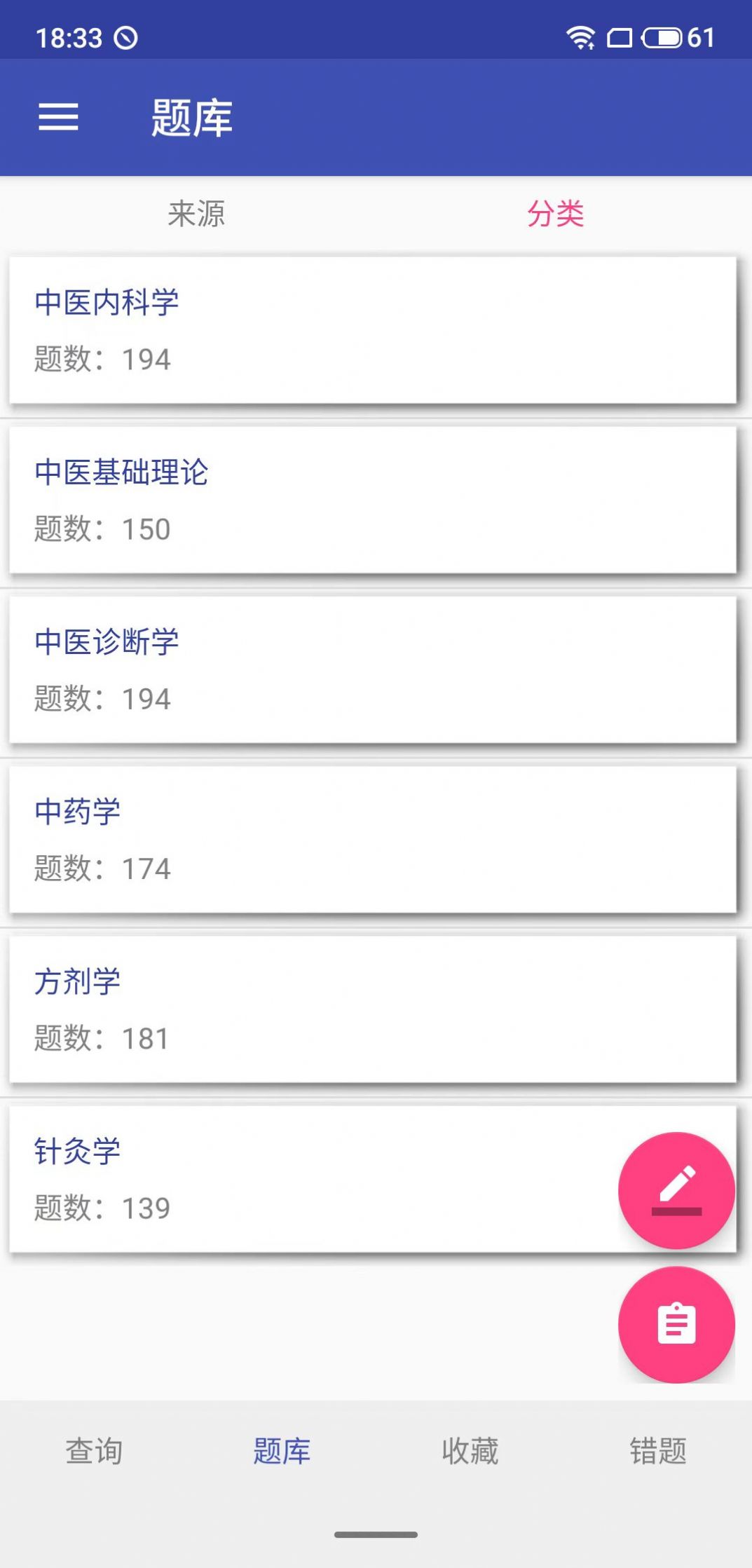The image size is (752, 1568).
Task: Switch to the 来源 tab
Action: pyautogui.click(x=196, y=214)
